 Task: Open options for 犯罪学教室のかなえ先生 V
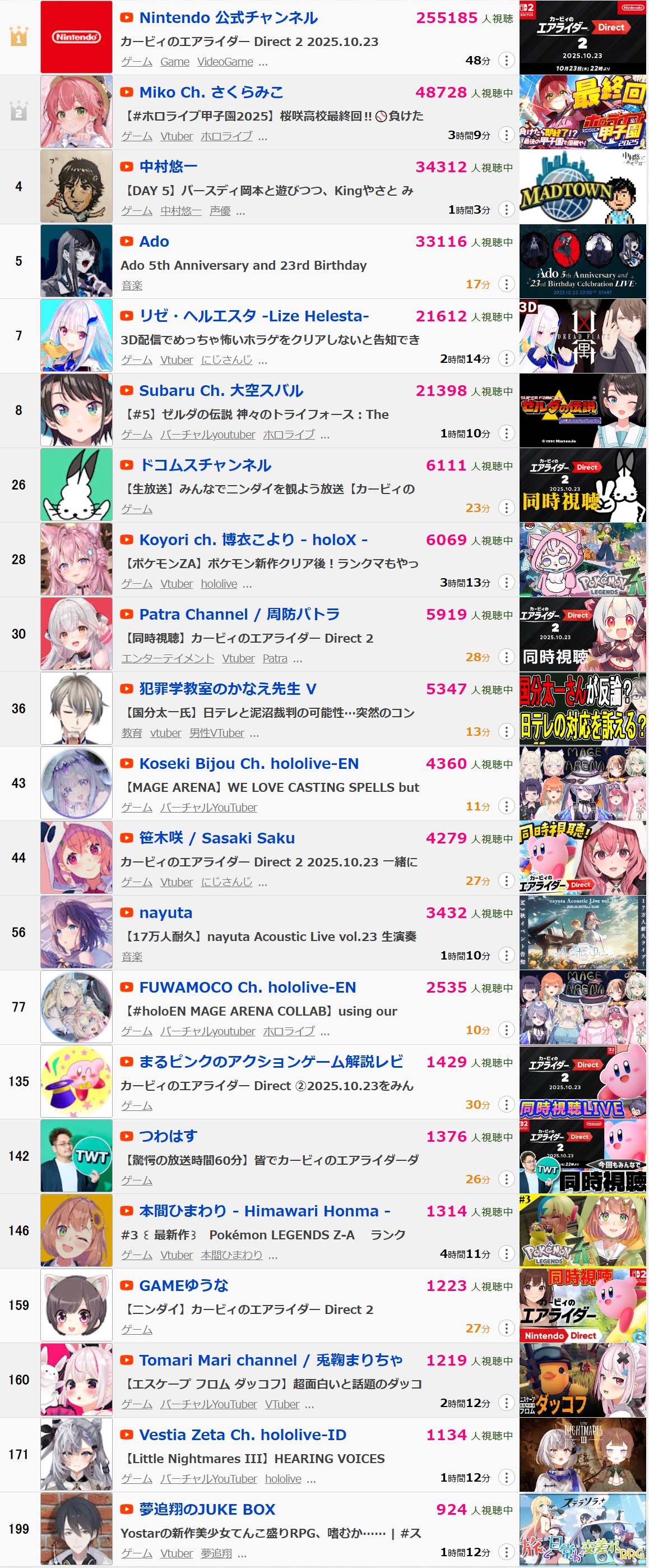pyautogui.click(x=506, y=731)
